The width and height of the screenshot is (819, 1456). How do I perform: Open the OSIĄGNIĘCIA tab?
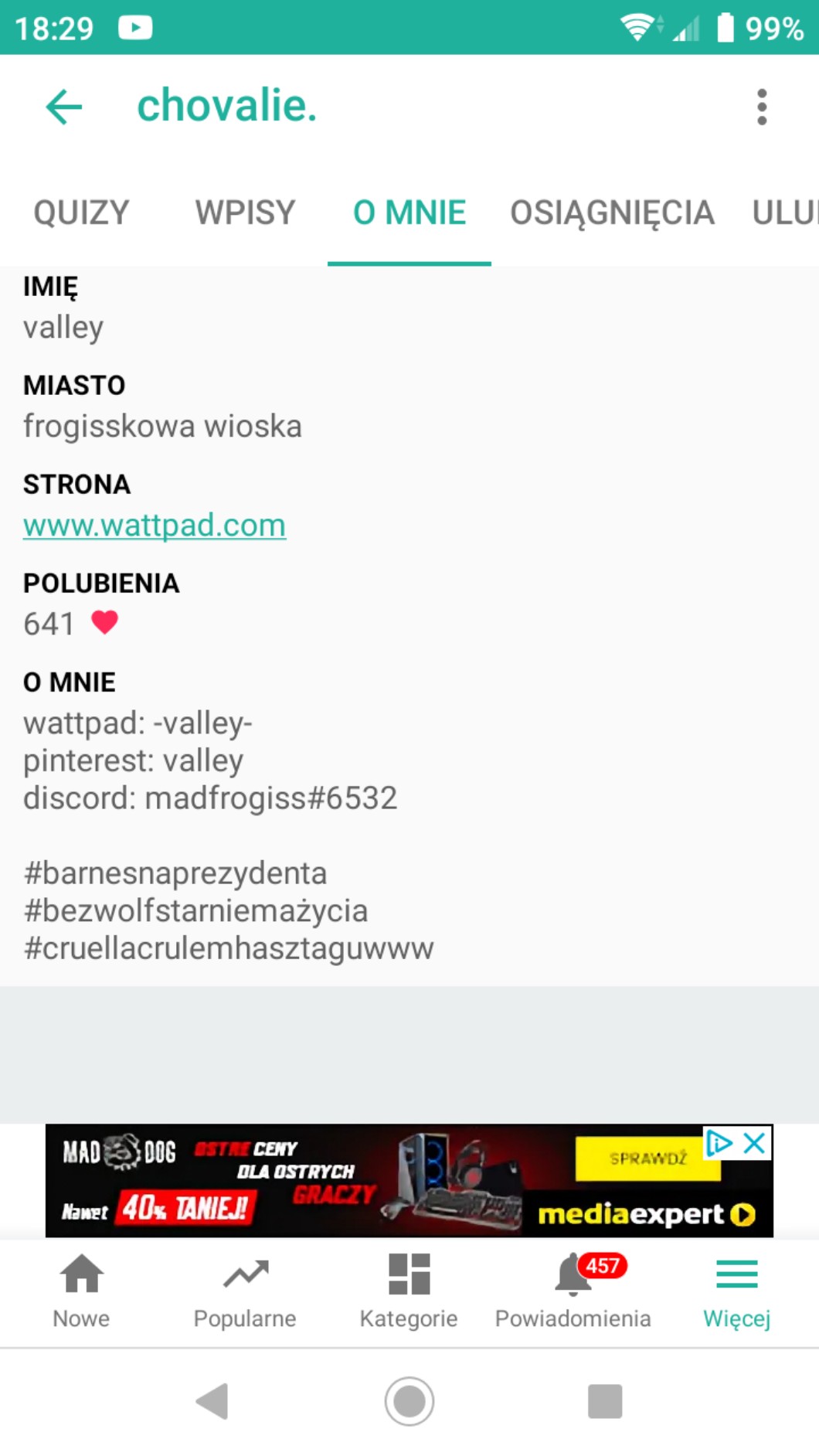pyautogui.click(x=612, y=213)
